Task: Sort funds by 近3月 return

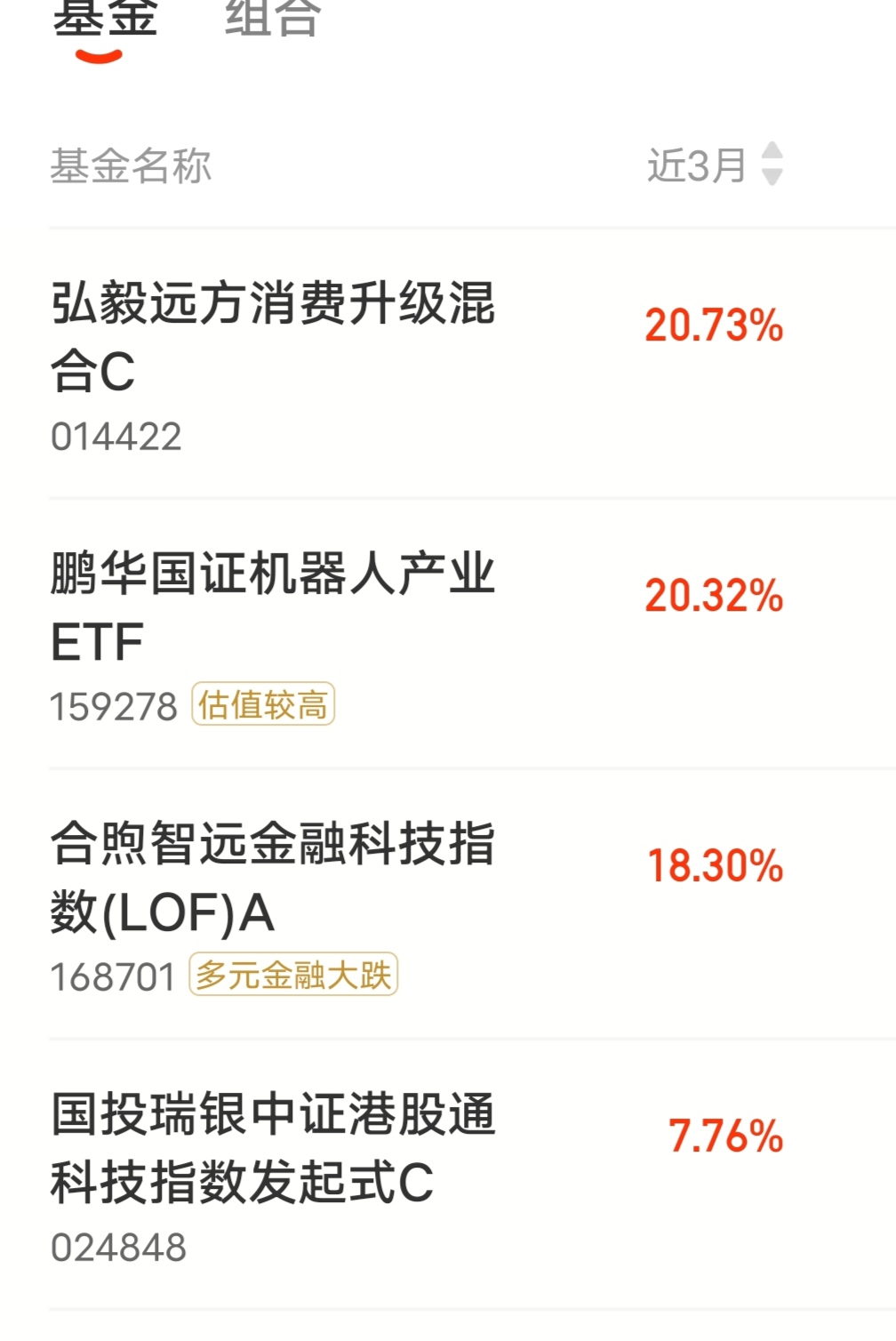Action: pyautogui.click(x=714, y=165)
